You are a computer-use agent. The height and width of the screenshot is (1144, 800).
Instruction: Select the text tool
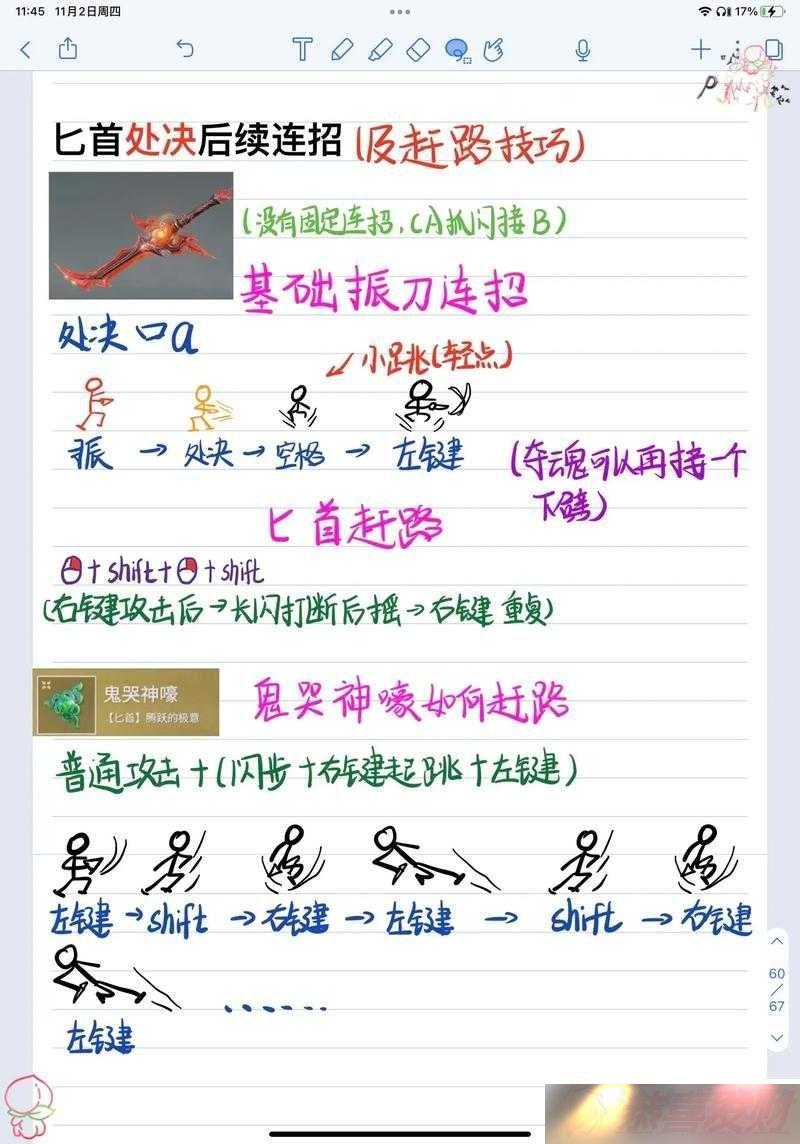point(302,49)
